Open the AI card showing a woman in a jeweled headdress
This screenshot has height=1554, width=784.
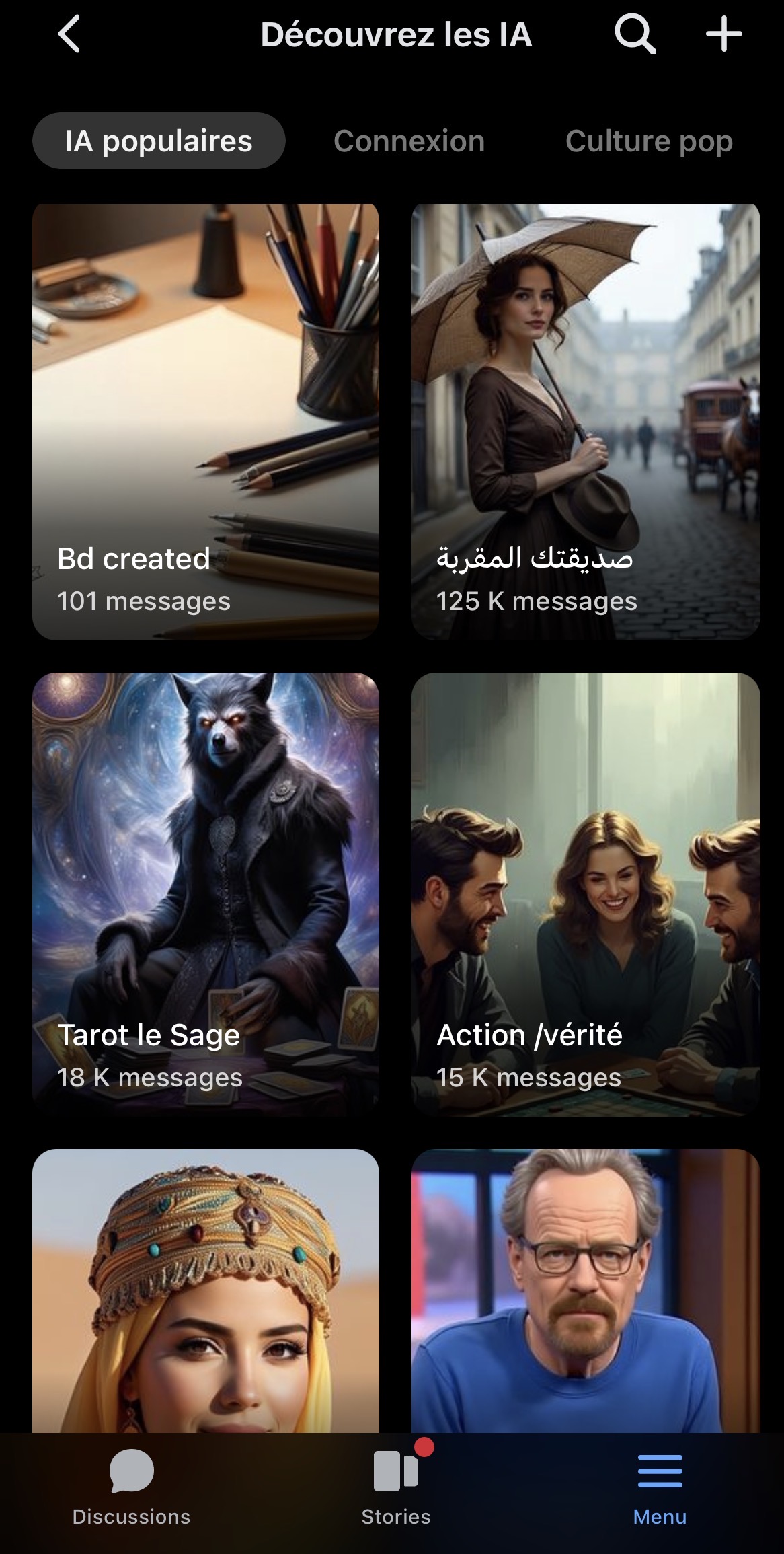[206, 1290]
